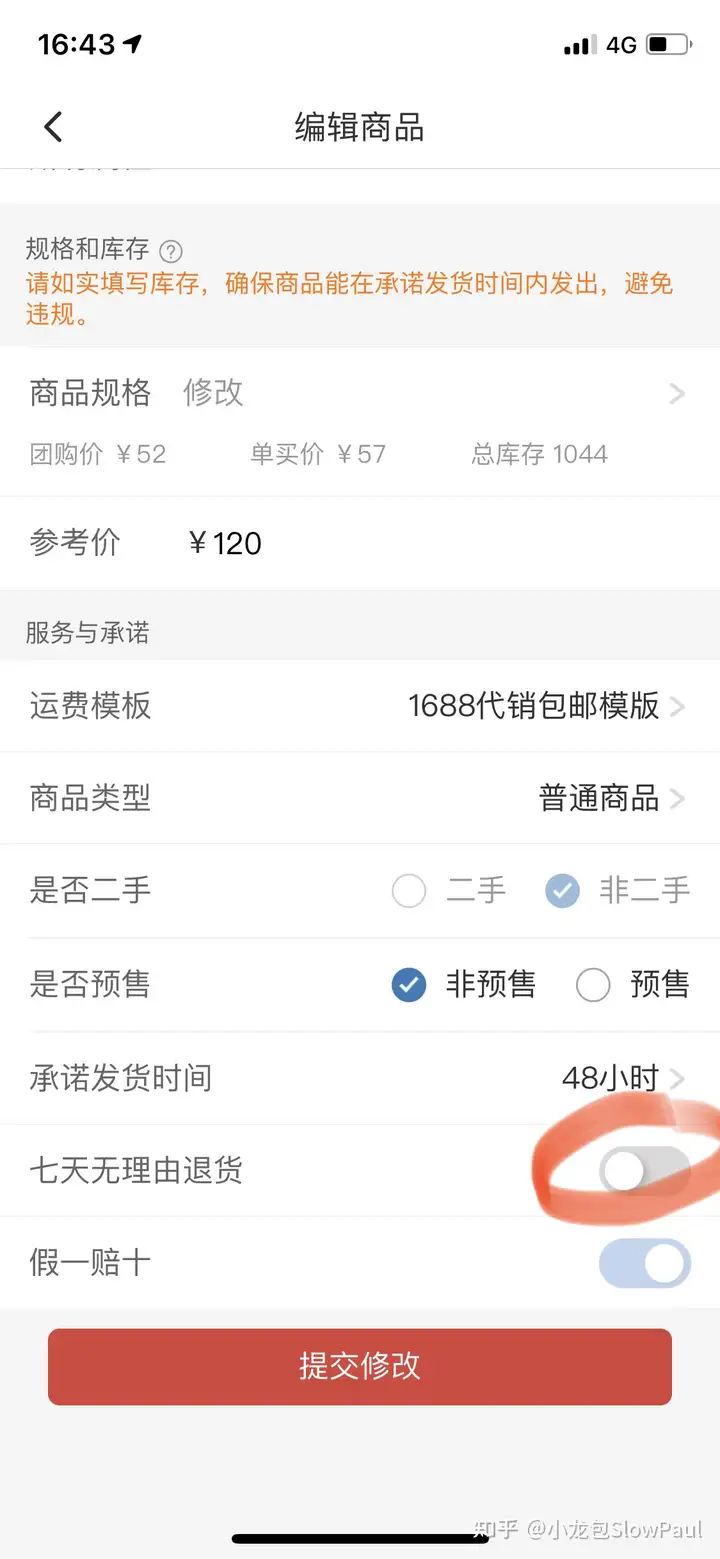The image size is (720, 1559).
Task: Open 承诺发货时间 setting
Action: click(x=360, y=1078)
